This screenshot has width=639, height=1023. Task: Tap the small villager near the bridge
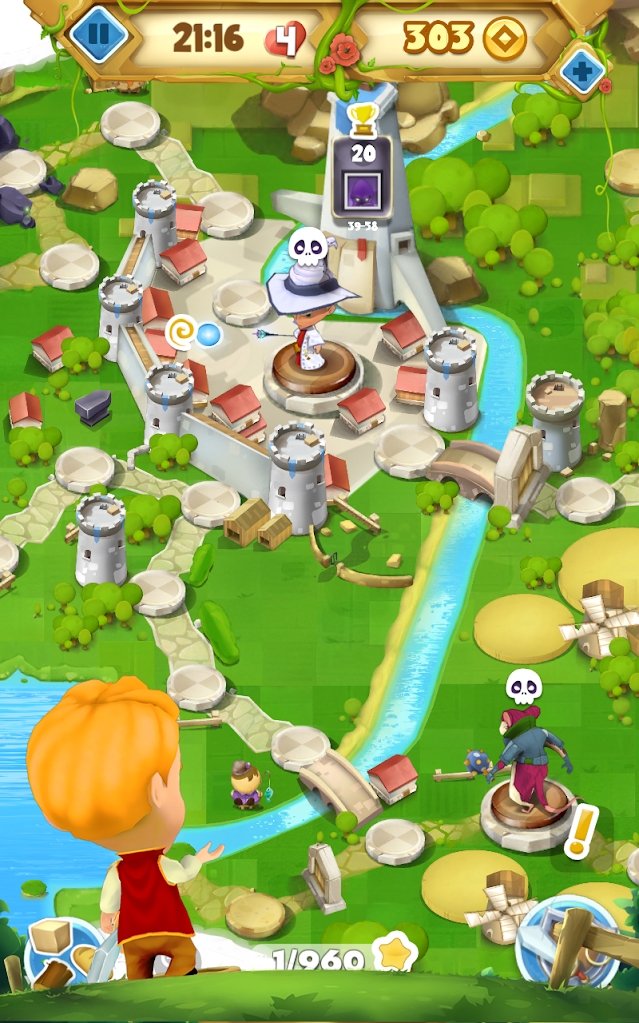click(245, 784)
